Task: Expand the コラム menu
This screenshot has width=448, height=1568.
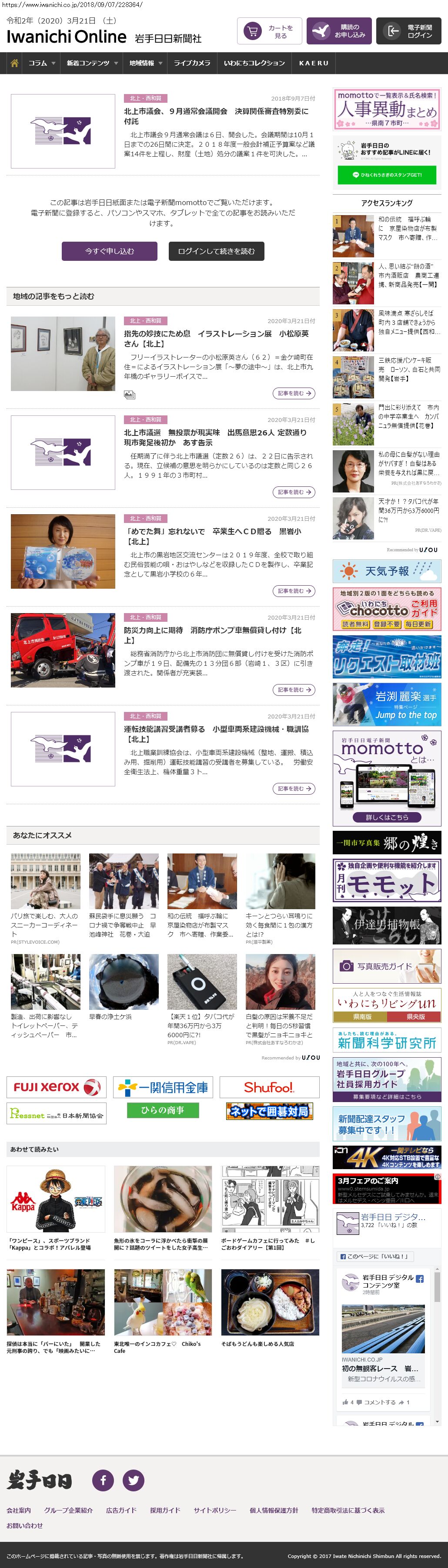Action: pyautogui.click(x=41, y=63)
